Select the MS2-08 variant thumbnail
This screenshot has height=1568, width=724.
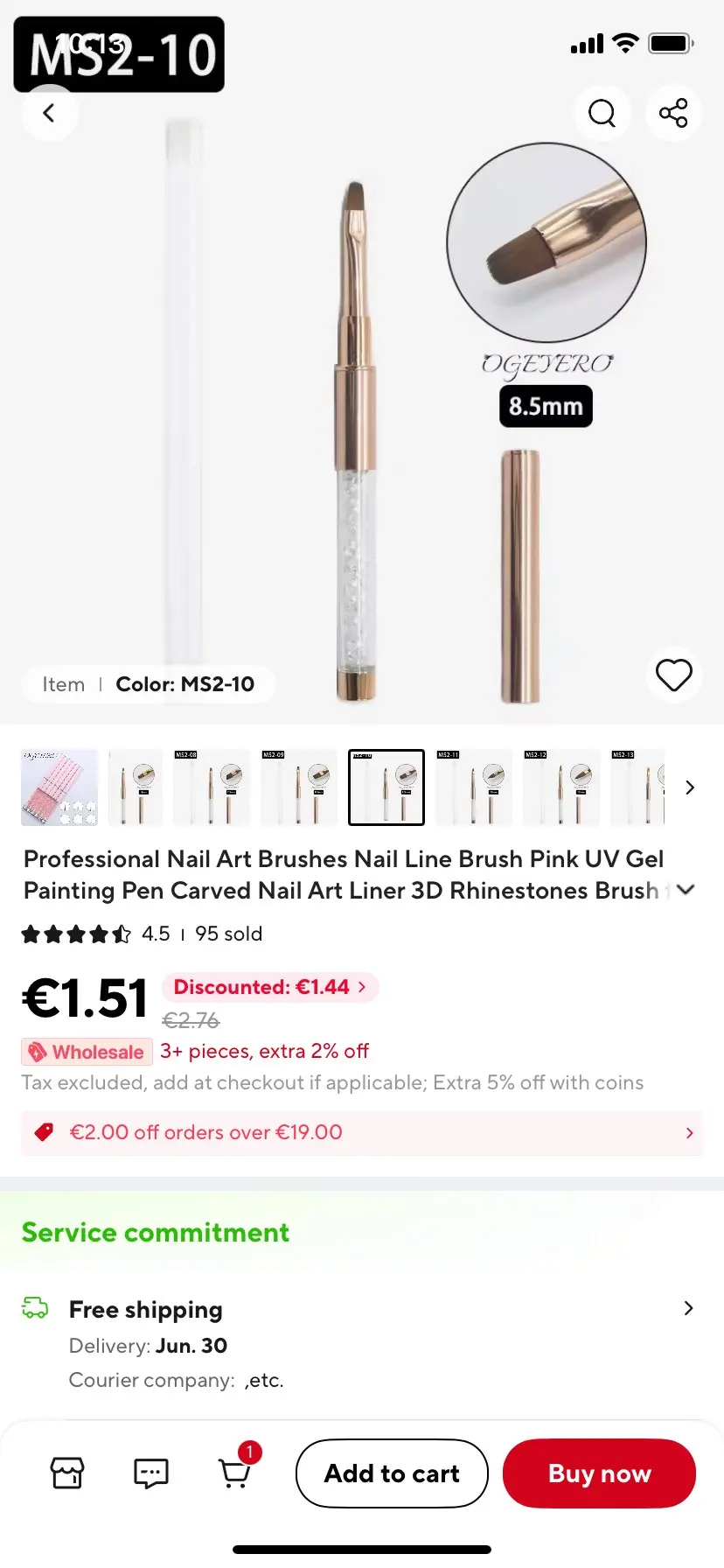click(212, 787)
